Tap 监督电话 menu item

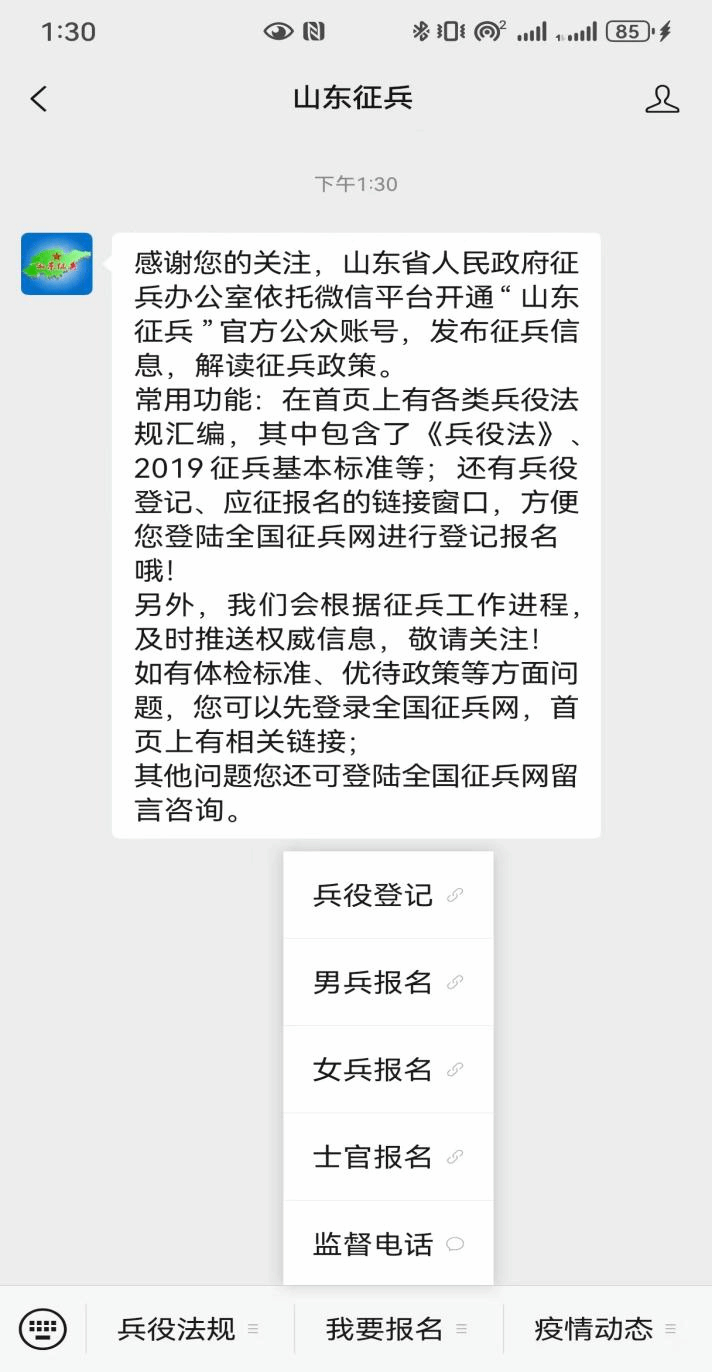pos(388,1244)
